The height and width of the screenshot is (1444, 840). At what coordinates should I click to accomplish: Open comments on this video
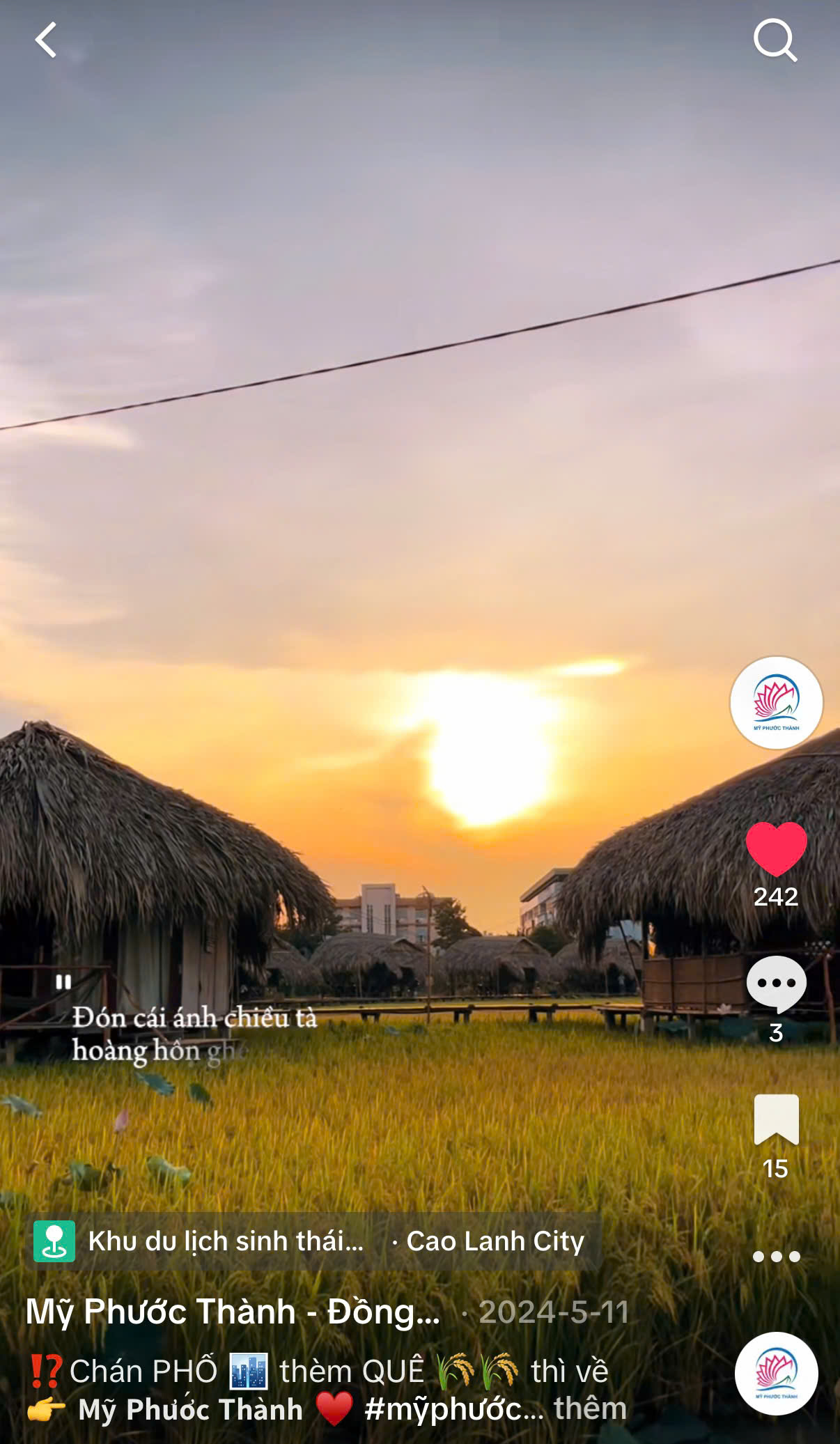pyautogui.click(x=776, y=983)
